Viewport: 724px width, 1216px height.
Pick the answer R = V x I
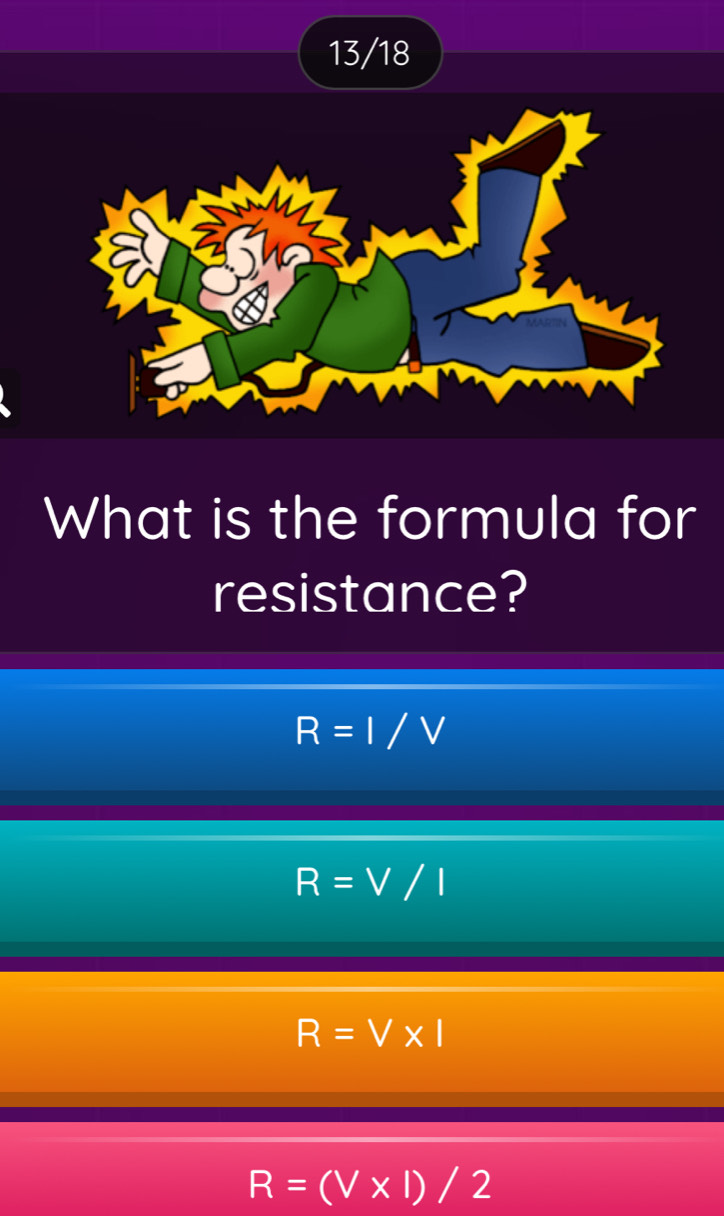(362, 1033)
